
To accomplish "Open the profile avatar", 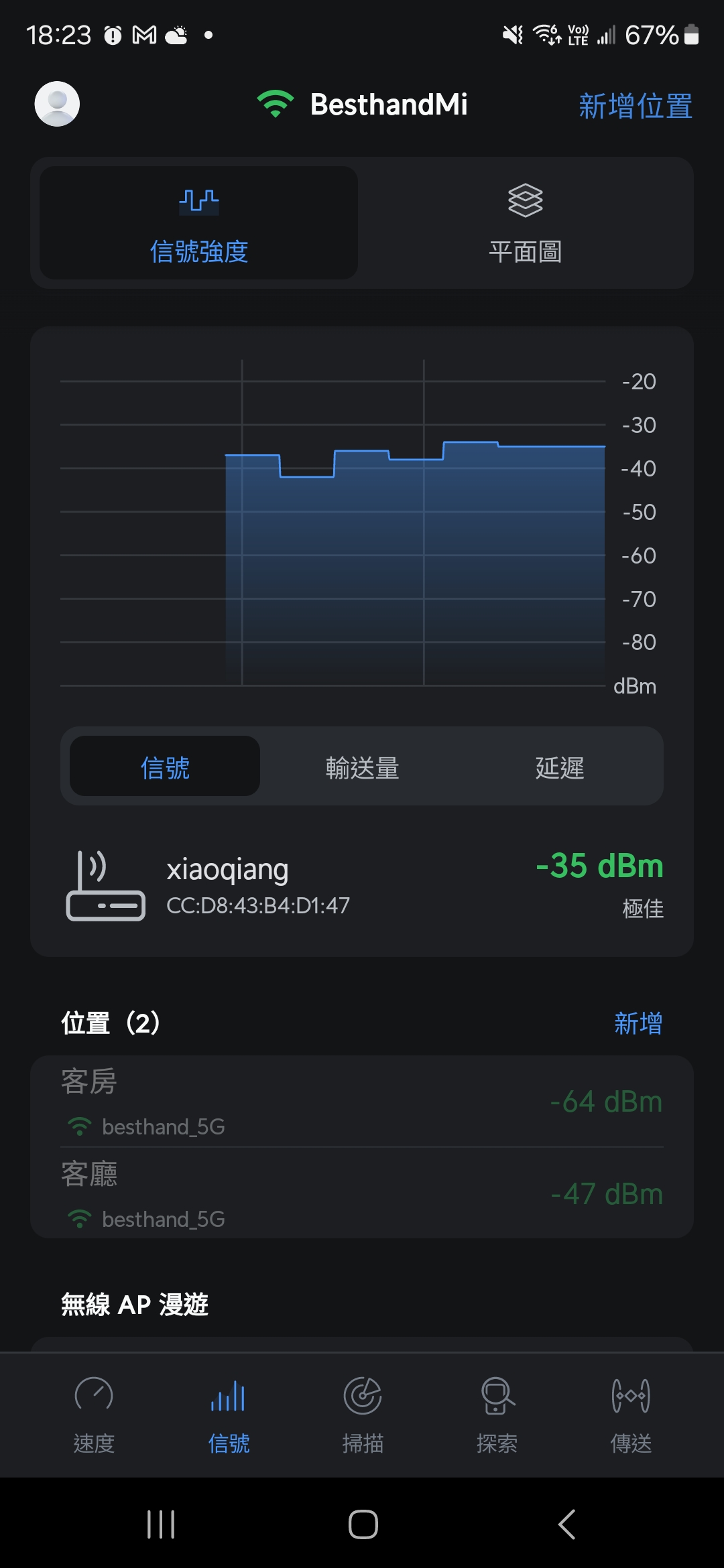I will 57,104.
